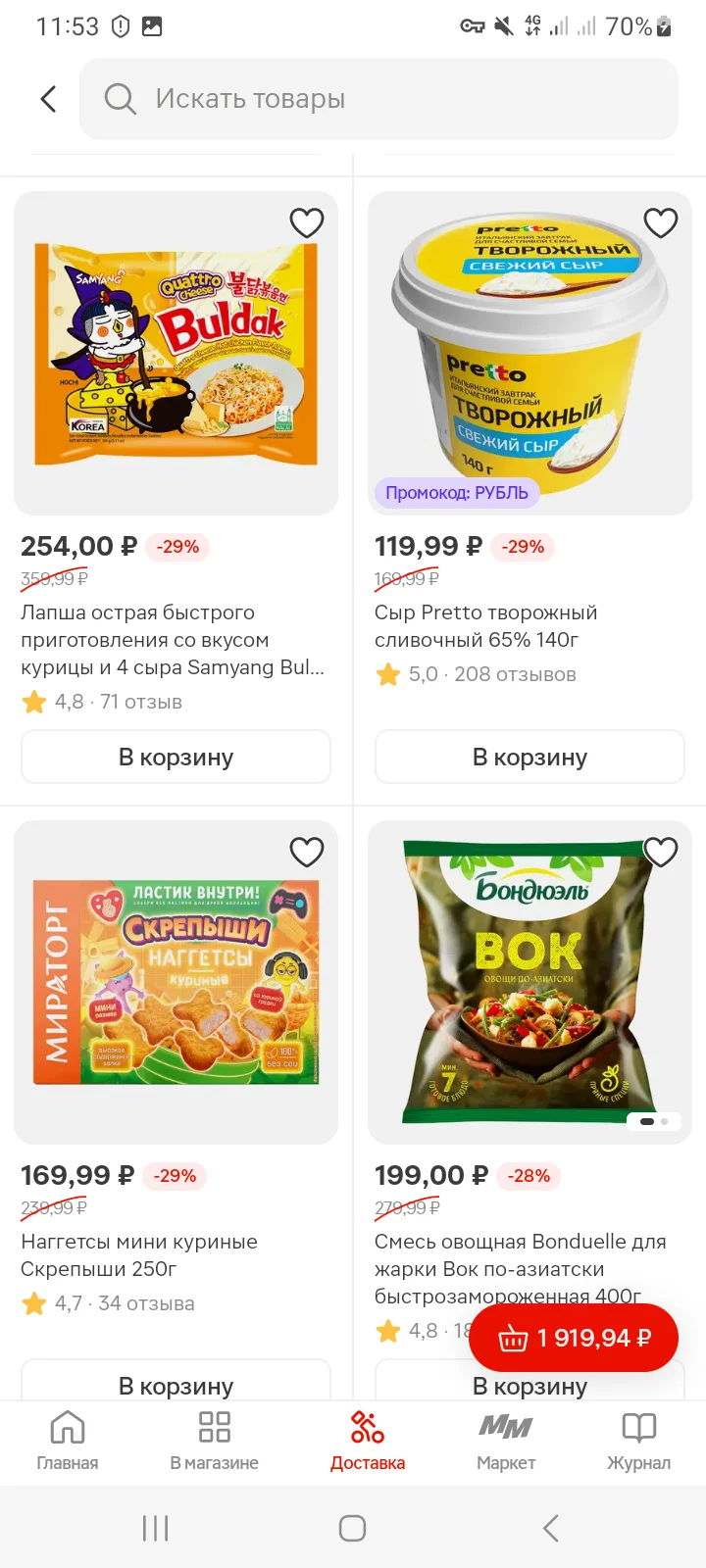Open the Pretto творожный cheese product card
706x1568 pixels.
[x=529, y=353]
